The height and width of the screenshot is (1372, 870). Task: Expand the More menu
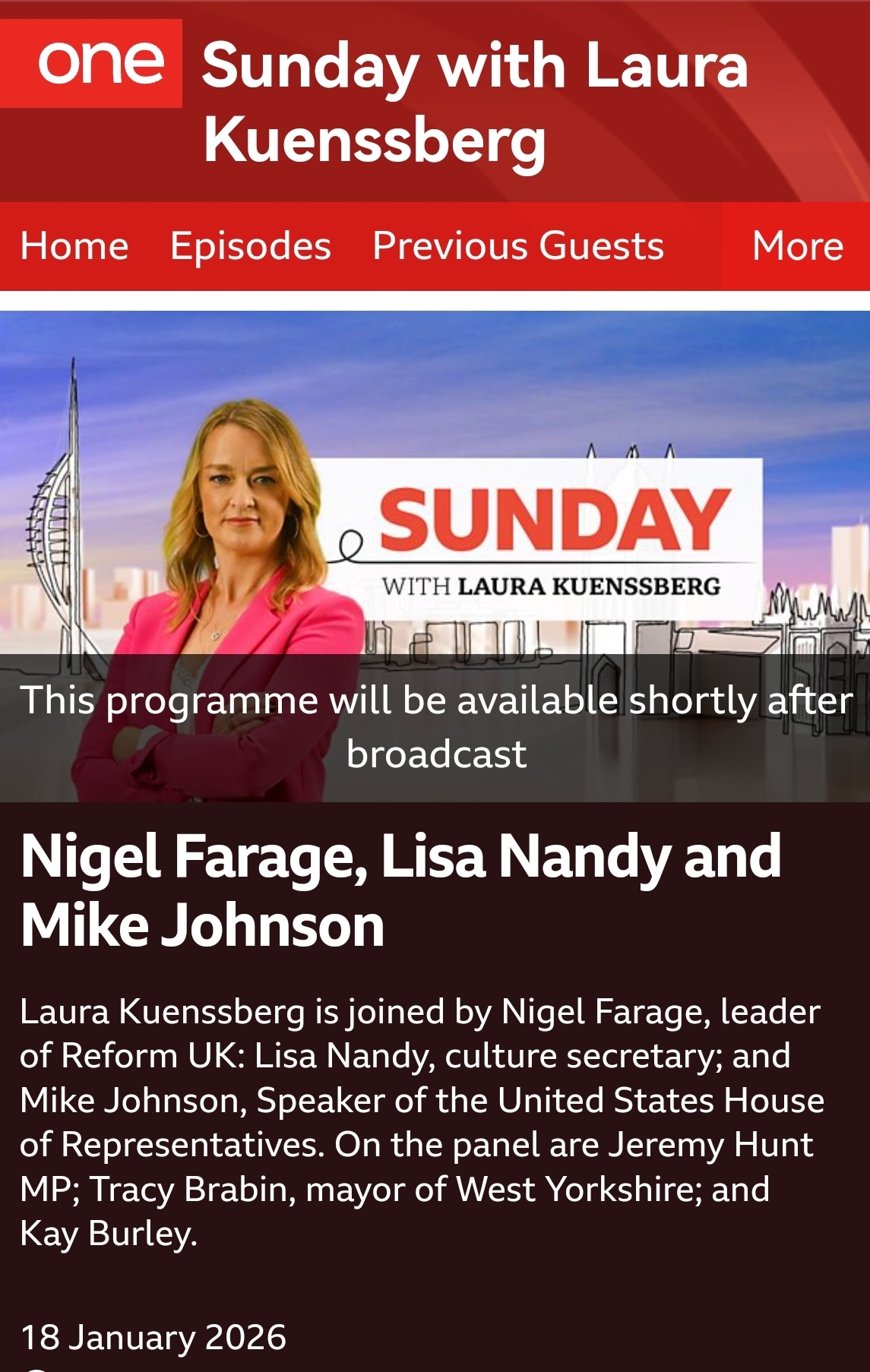796,246
